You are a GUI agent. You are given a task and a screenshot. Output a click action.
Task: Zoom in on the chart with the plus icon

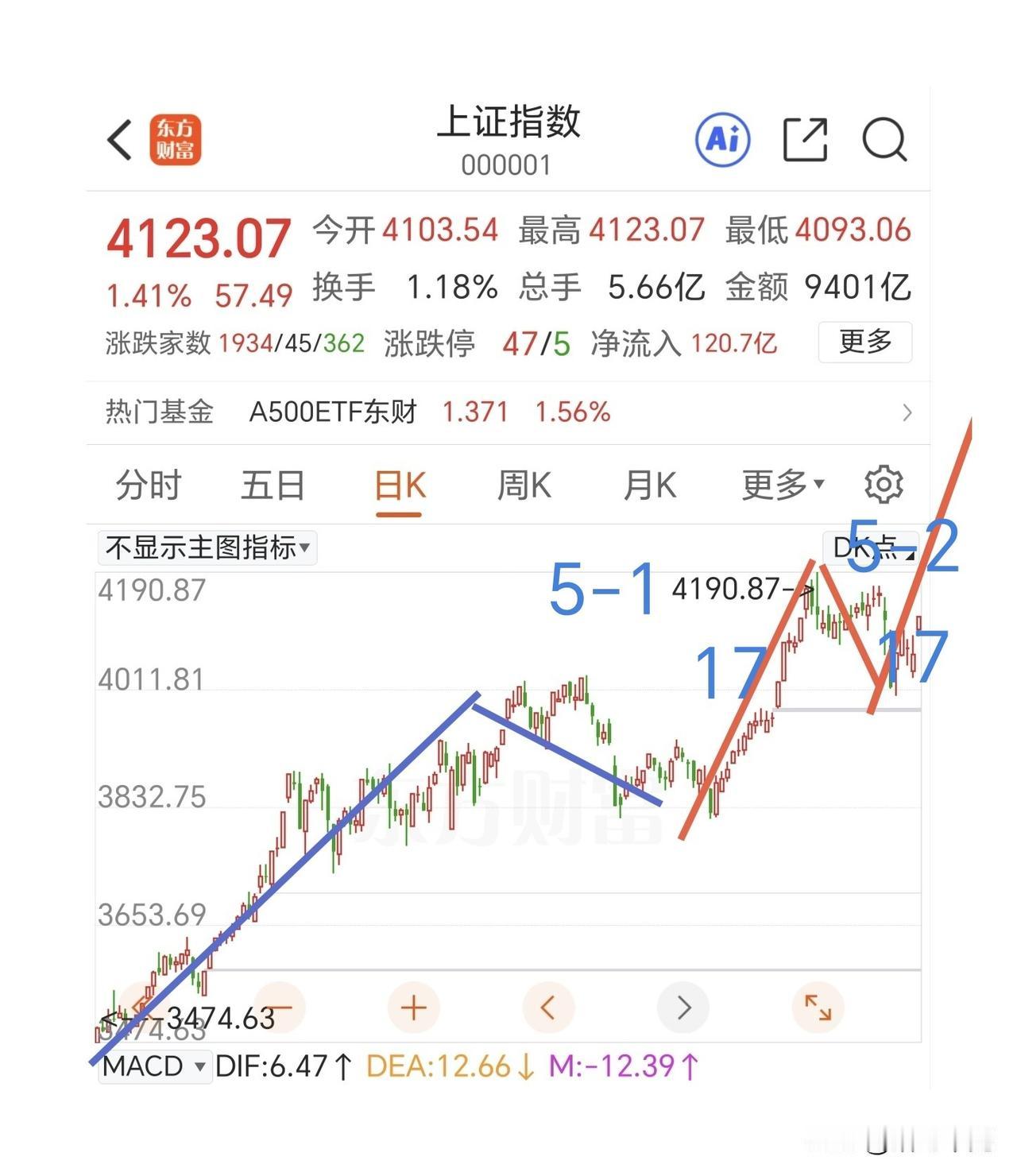[x=413, y=1007]
